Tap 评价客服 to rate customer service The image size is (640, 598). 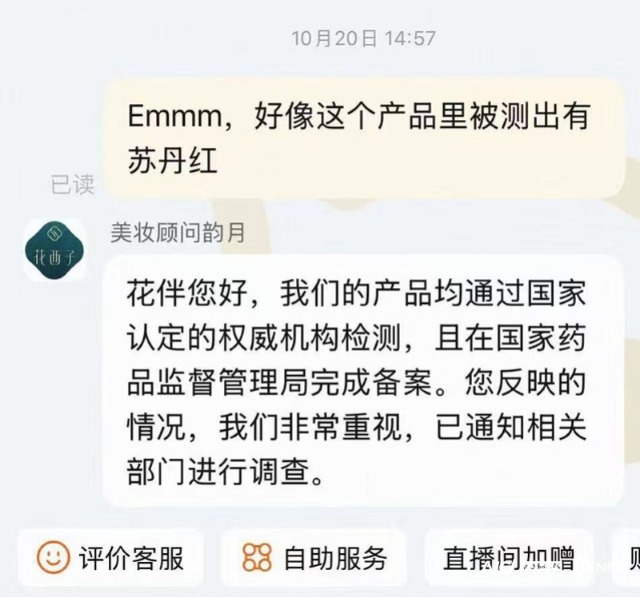[111, 557]
